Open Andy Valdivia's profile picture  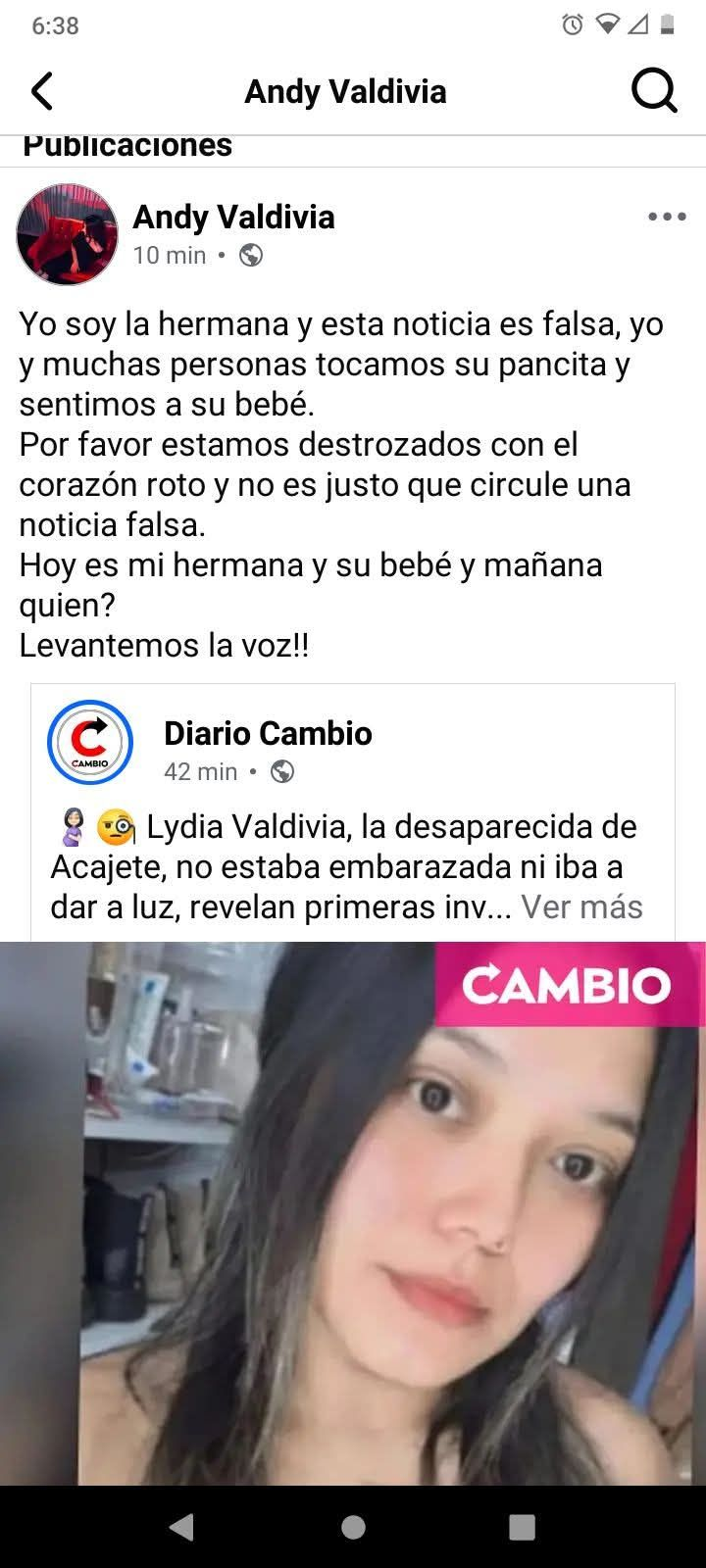68,234
